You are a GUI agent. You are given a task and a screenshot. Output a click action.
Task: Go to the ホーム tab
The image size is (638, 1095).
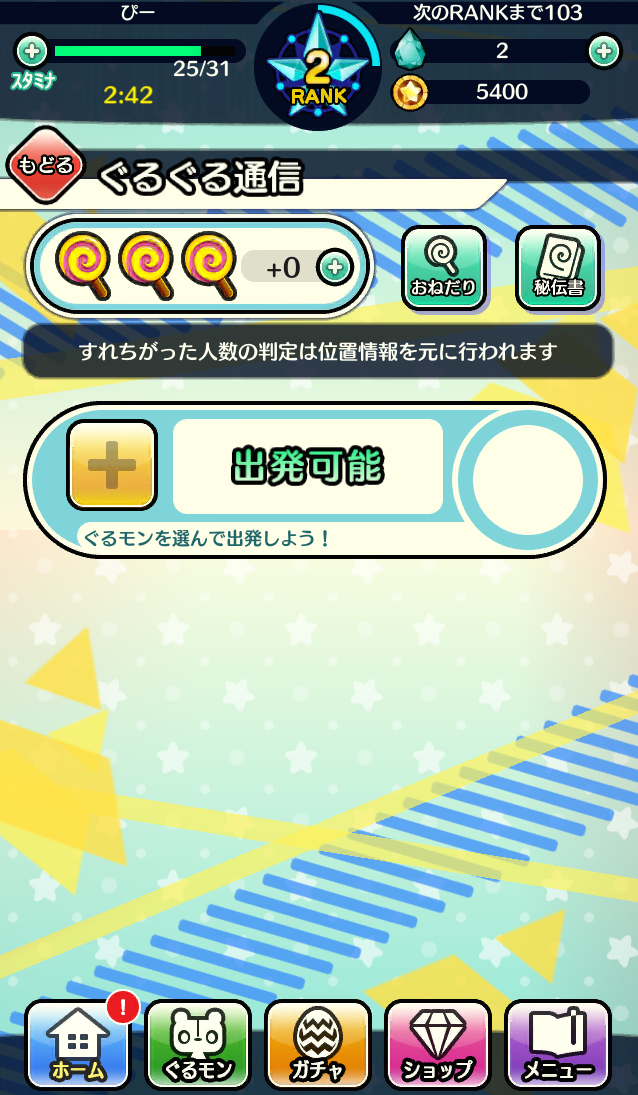(x=78, y=1045)
